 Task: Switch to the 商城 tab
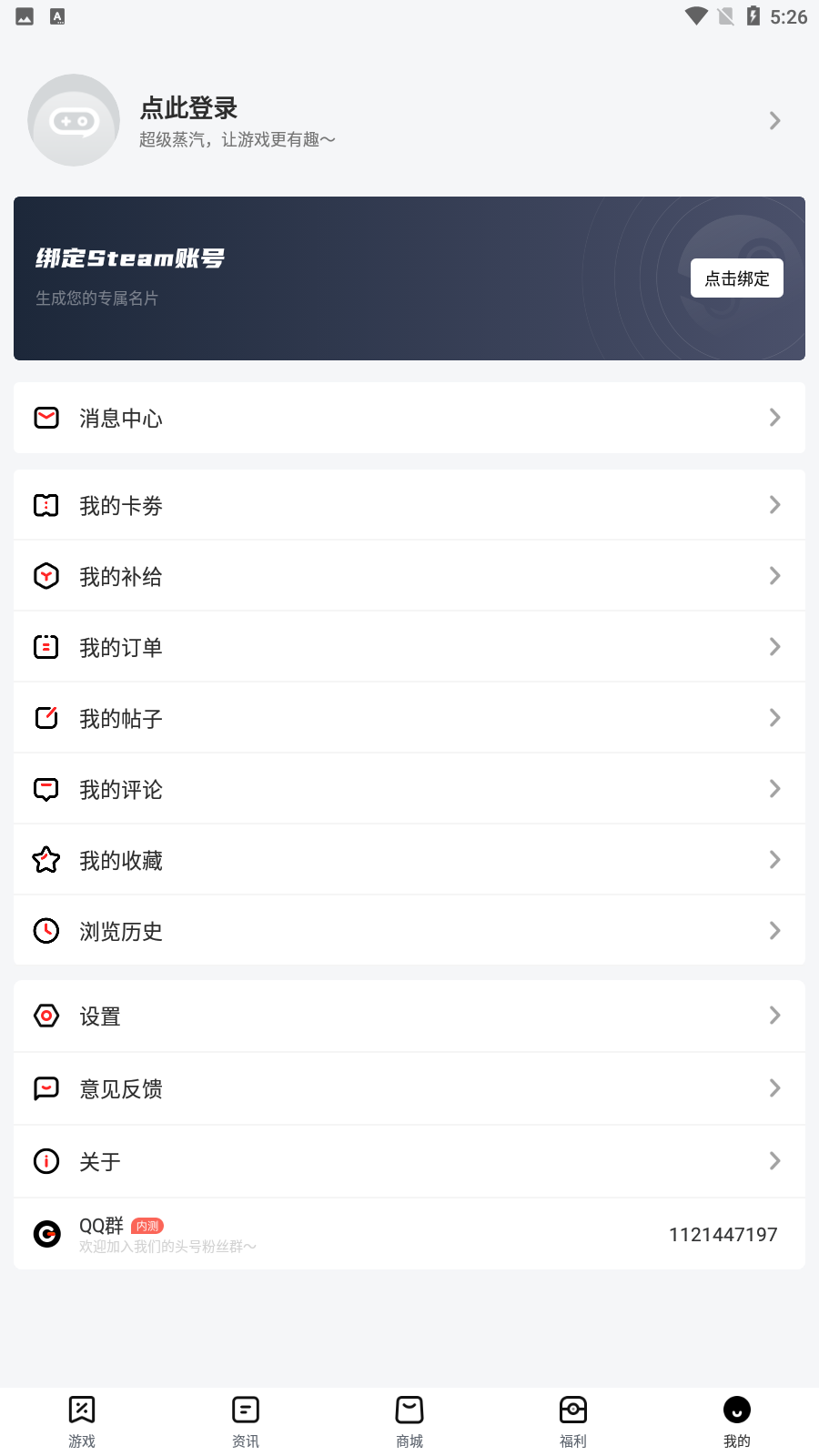click(409, 1421)
